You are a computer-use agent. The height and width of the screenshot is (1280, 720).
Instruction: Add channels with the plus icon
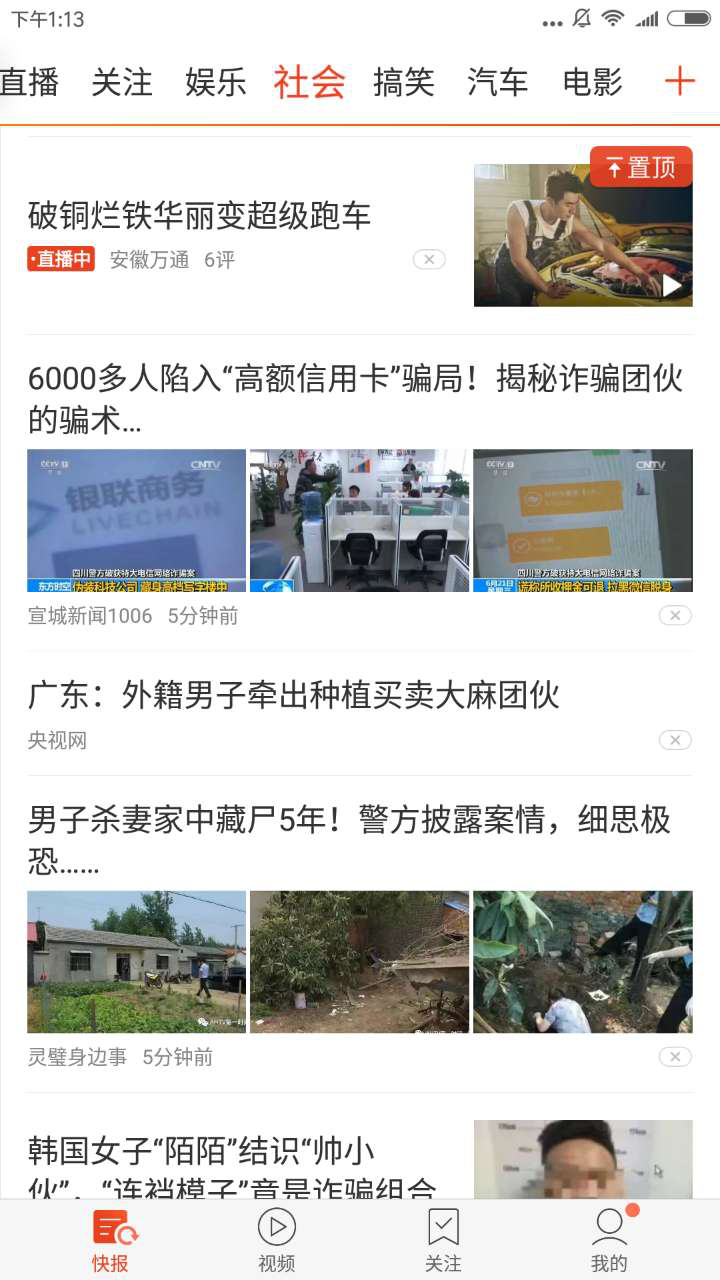tap(680, 82)
